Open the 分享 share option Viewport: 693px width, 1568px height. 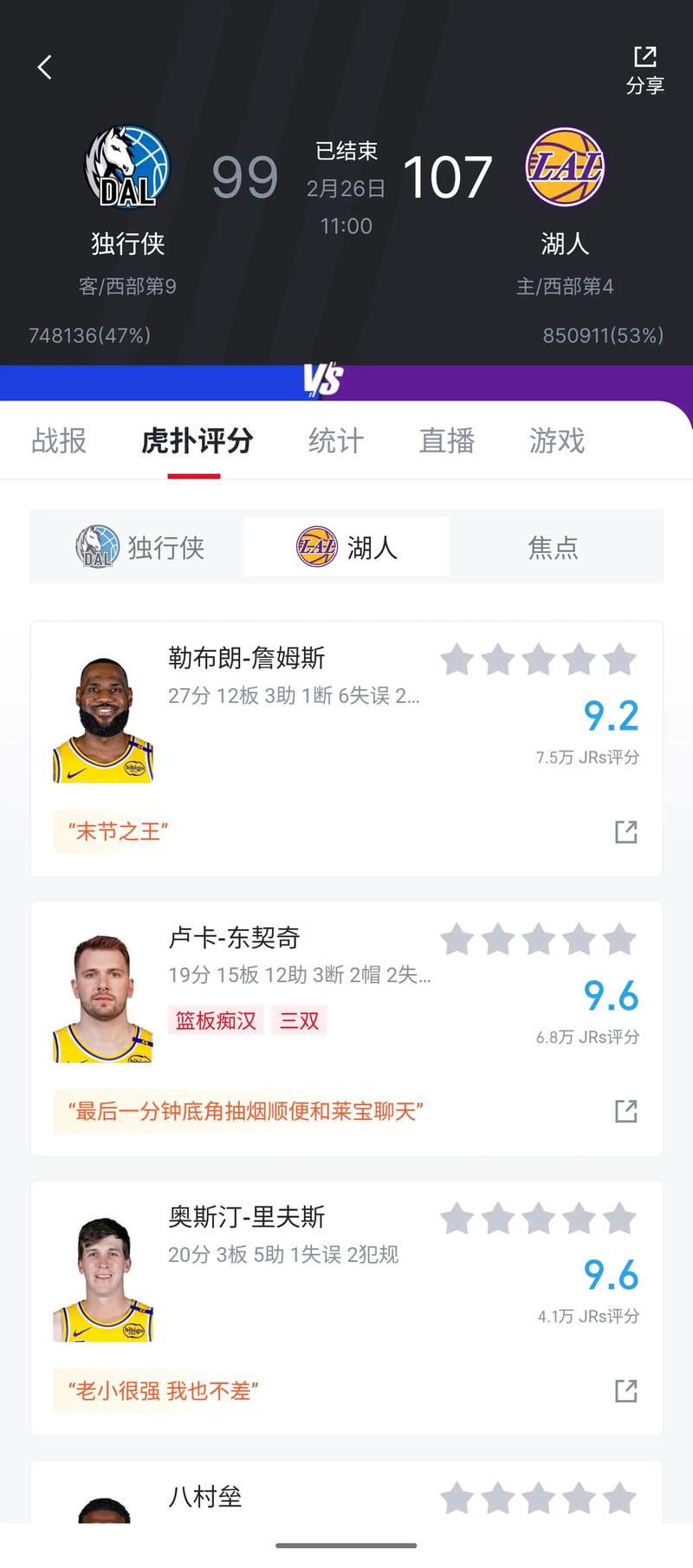pyautogui.click(x=645, y=68)
